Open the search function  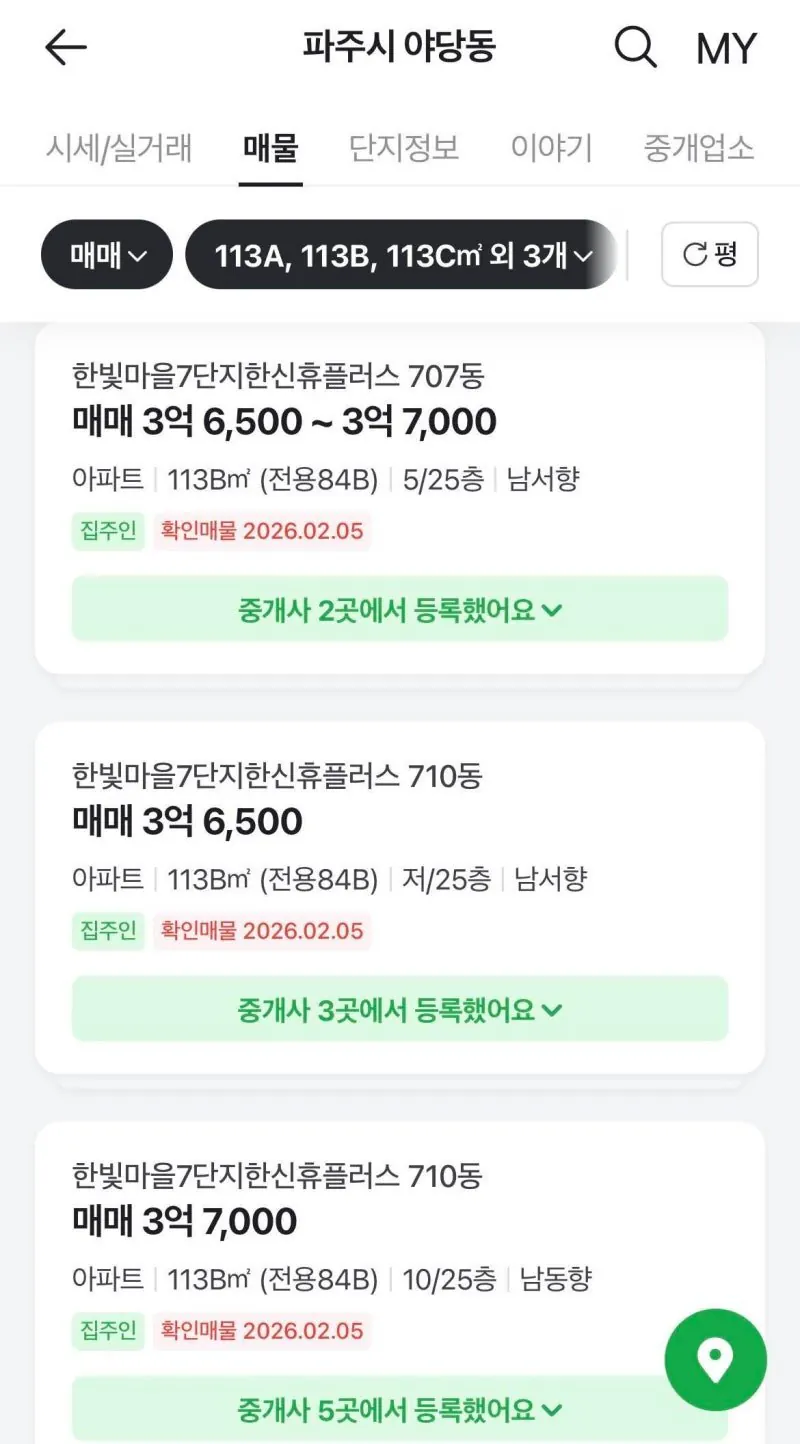pyautogui.click(x=636, y=47)
